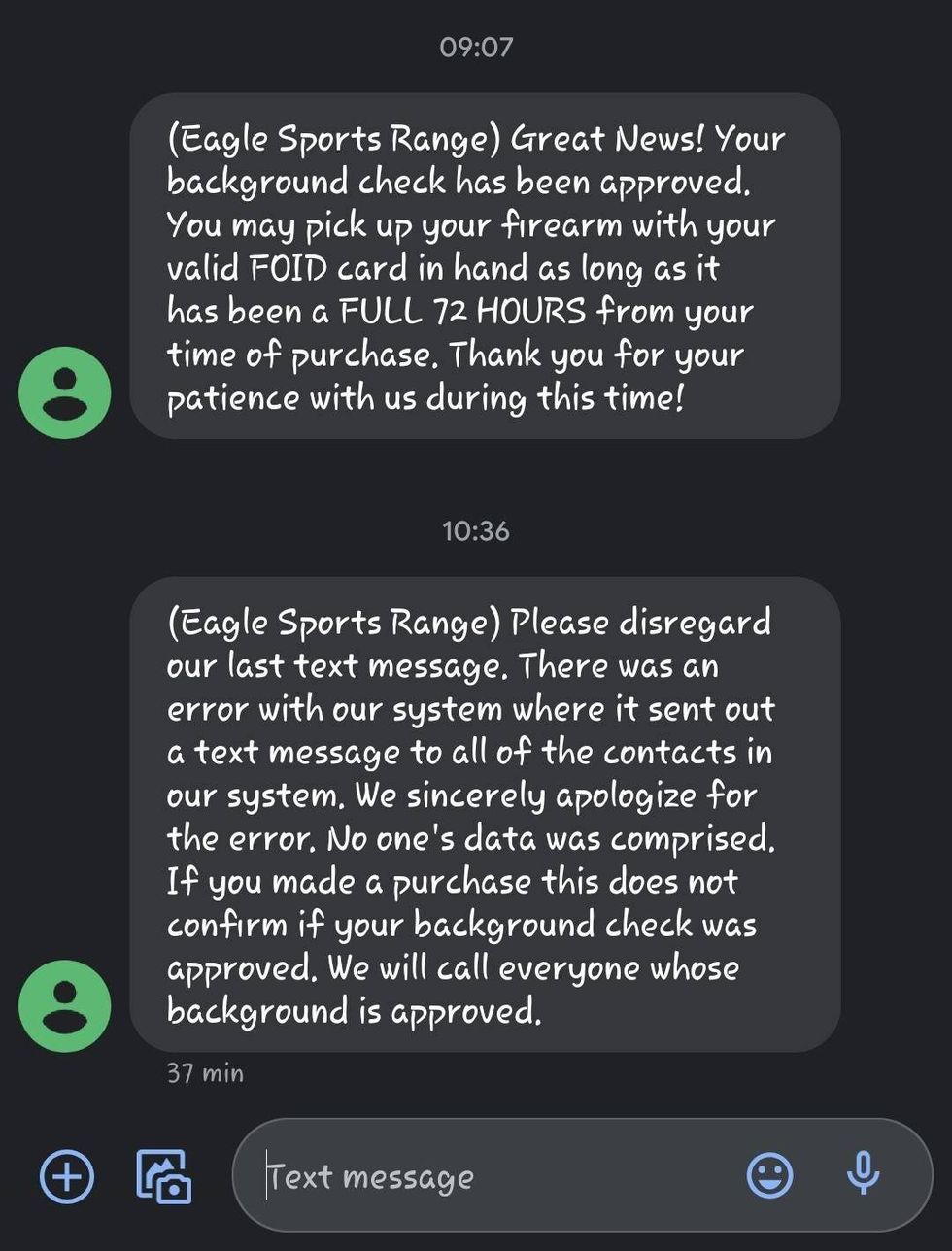Tap sender avatar beside the 10:36 message
This screenshot has height=1251, width=952.
65,1005
